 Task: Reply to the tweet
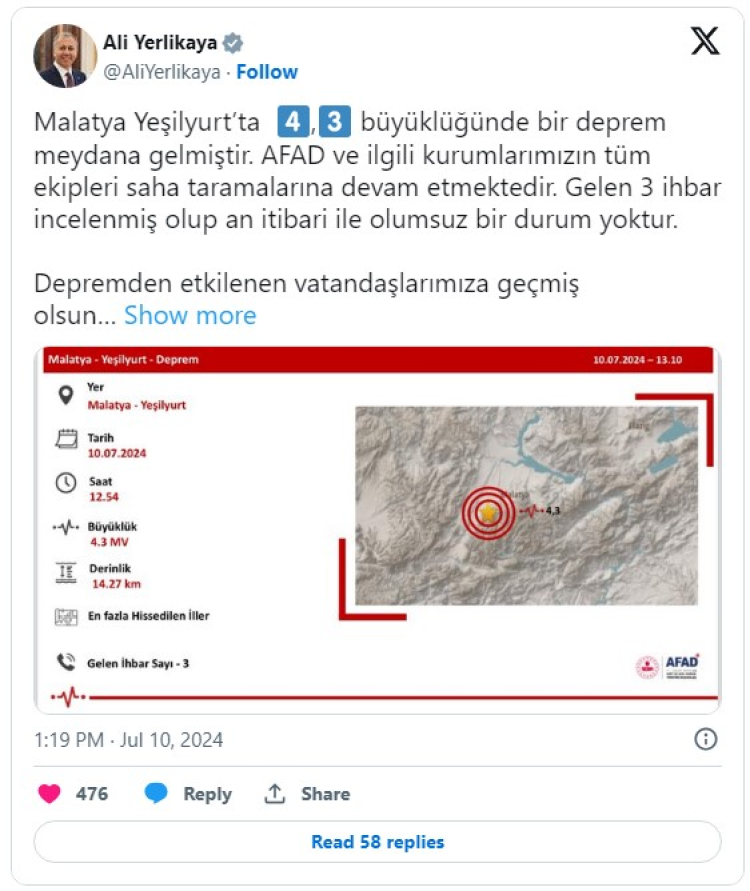(188, 793)
